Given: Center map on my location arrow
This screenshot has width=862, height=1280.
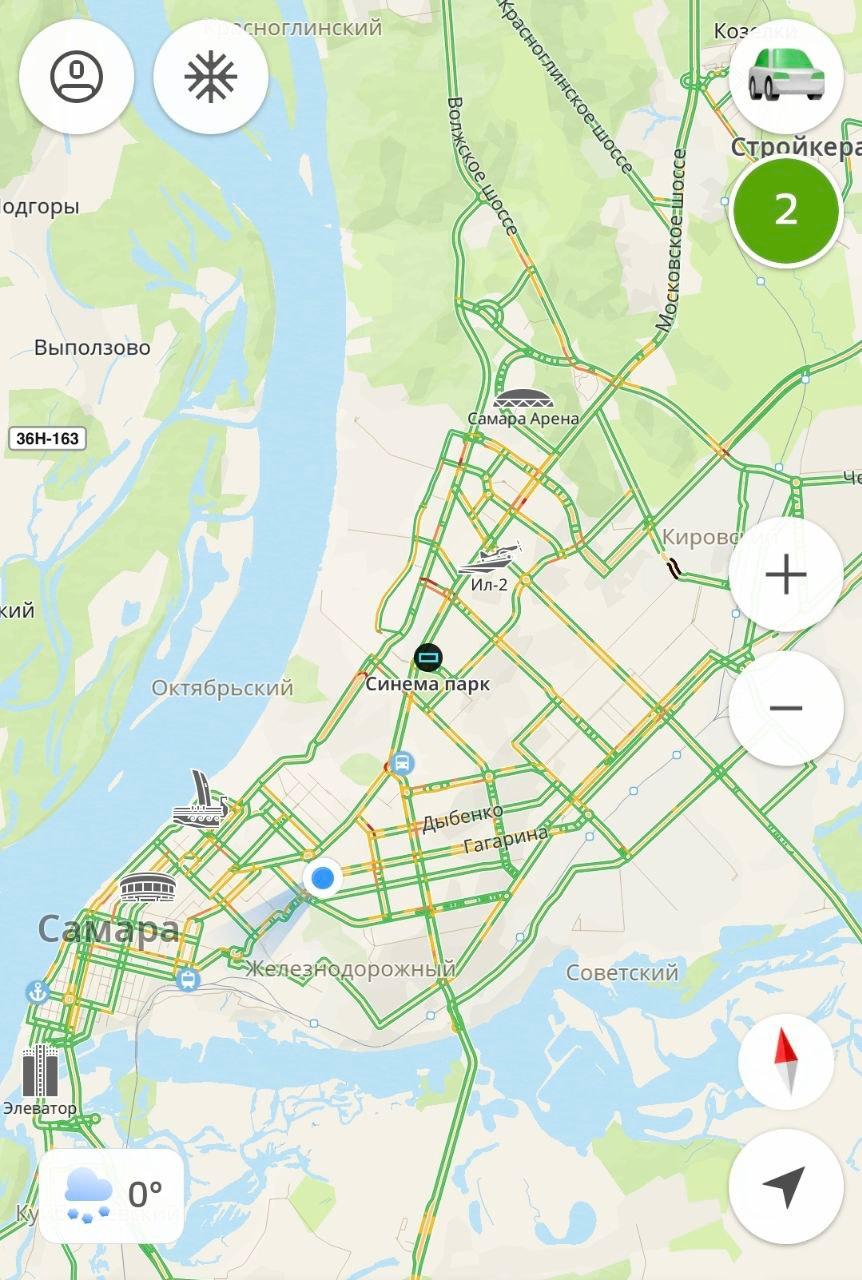Looking at the screenshot, I should tap(786, 1187).
